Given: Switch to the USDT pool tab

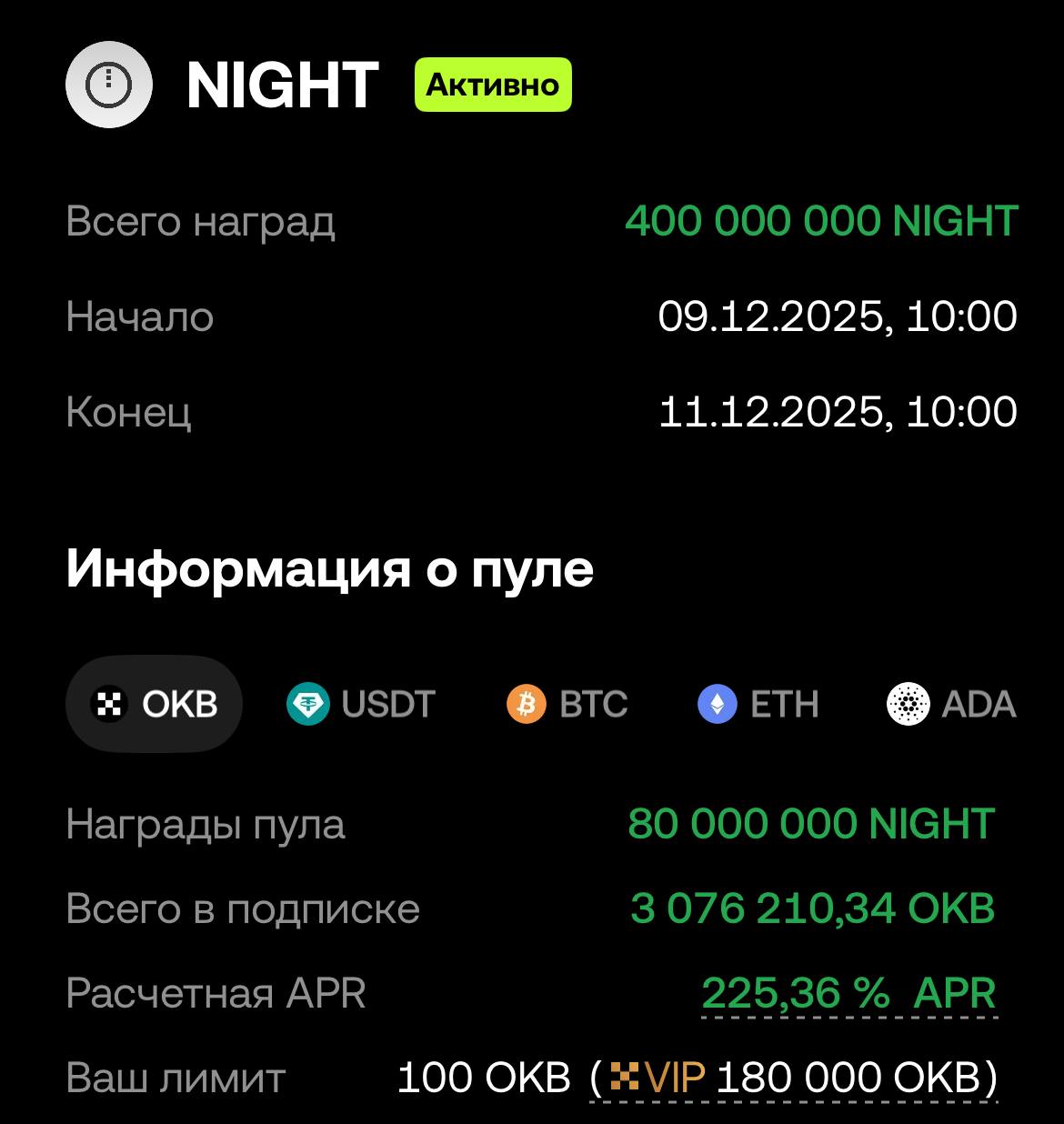Looking at the screenshot, I should (361, 703).
